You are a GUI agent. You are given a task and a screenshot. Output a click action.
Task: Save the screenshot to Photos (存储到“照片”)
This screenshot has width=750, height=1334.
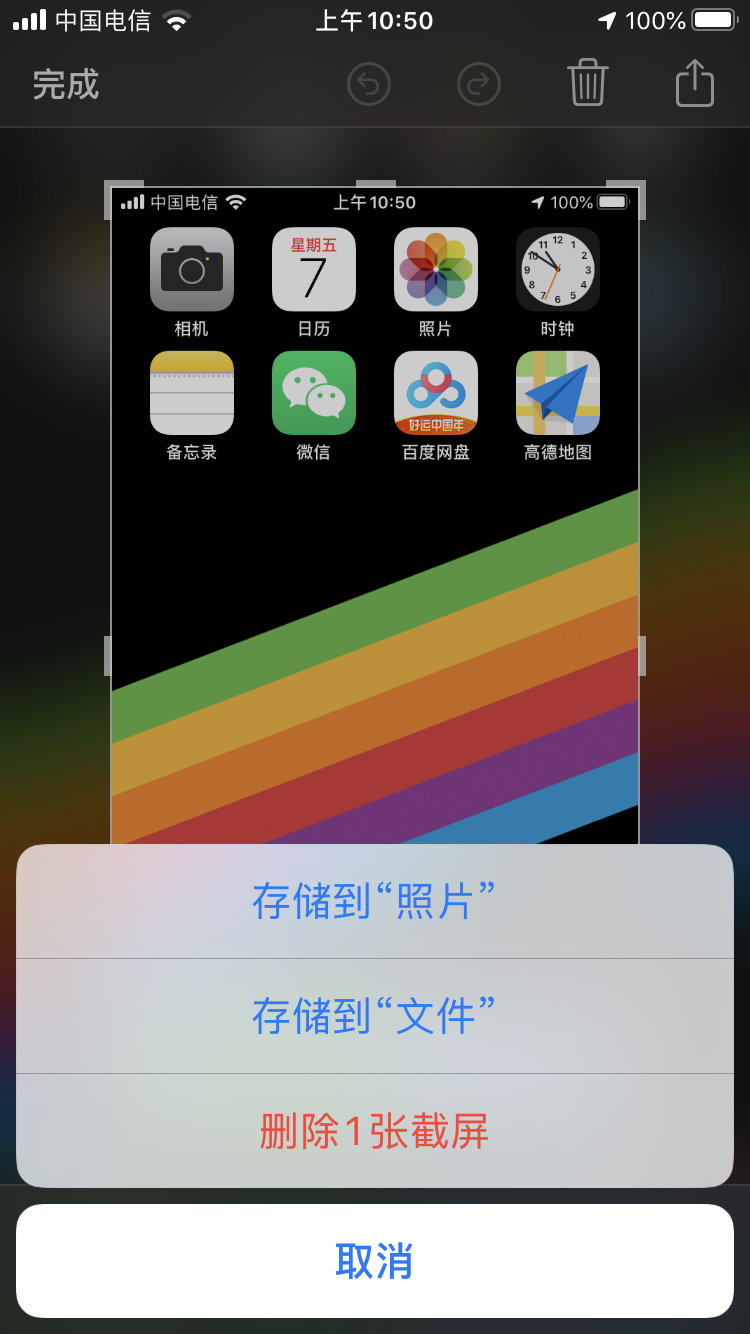374,901
